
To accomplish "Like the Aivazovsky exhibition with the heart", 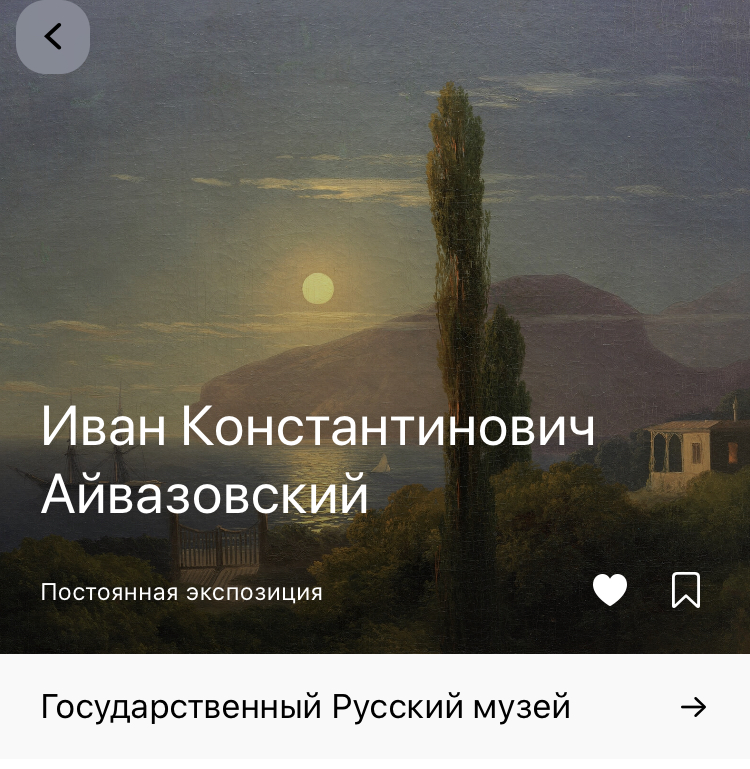I will [609, 590].
